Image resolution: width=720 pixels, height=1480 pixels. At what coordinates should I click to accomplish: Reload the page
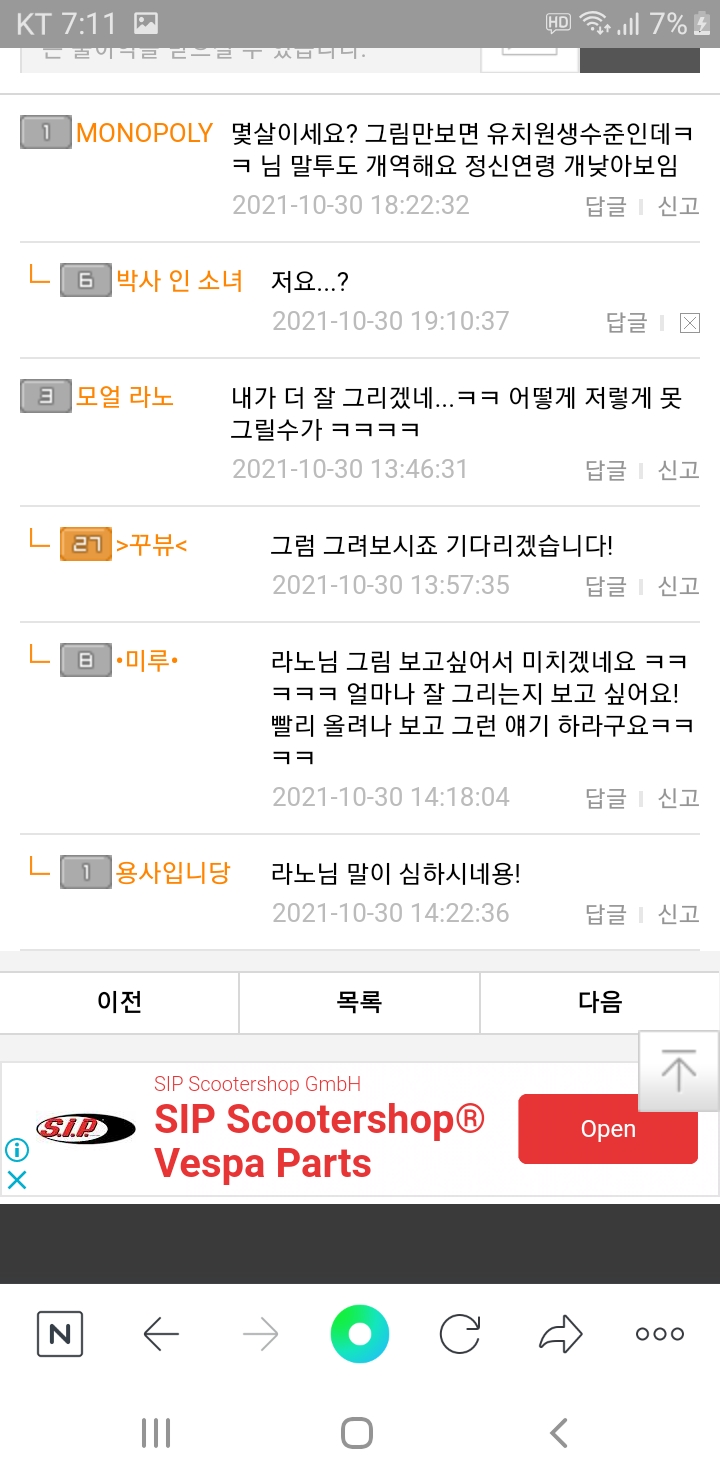[x=460, y=1334]
